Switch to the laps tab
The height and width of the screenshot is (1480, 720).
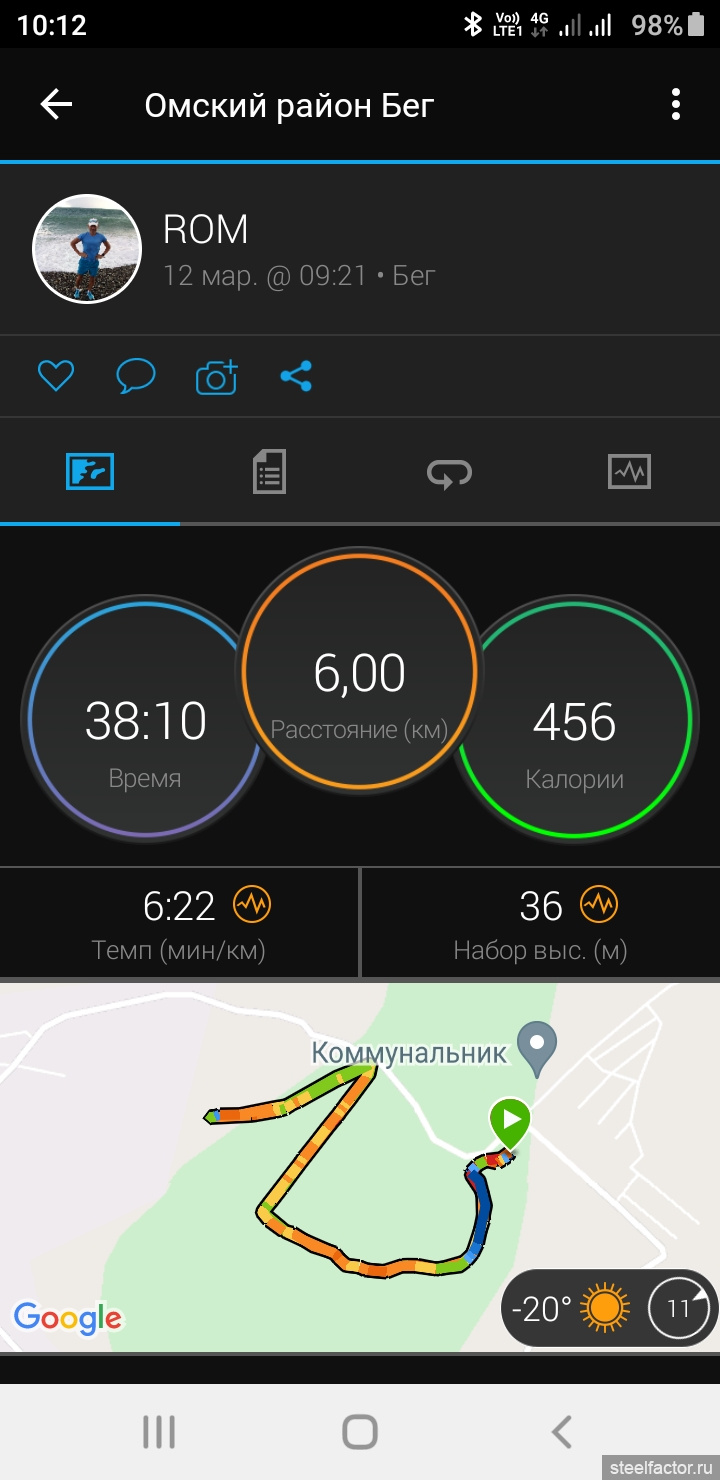coord(449,471)
